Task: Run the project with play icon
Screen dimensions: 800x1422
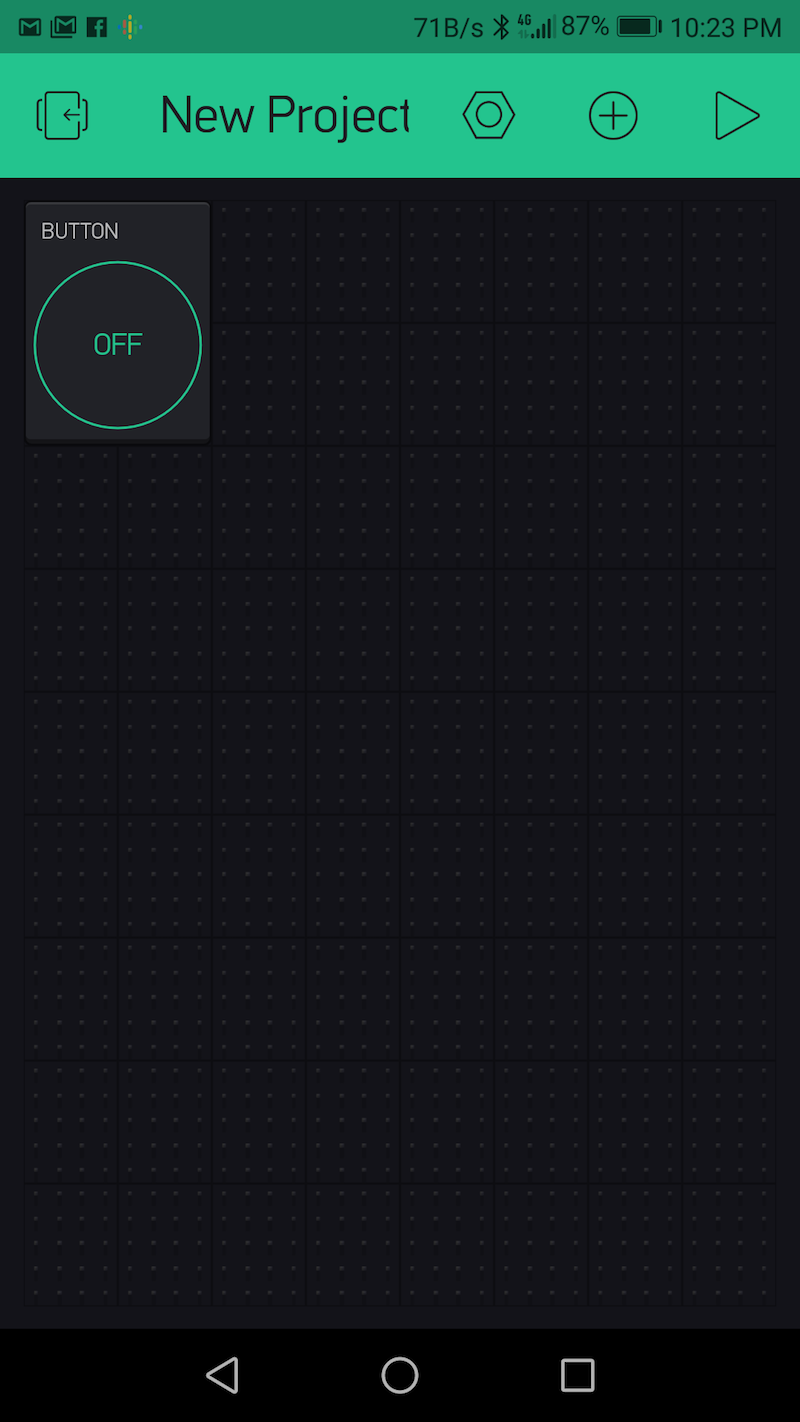Action: (x=737, y=116)
